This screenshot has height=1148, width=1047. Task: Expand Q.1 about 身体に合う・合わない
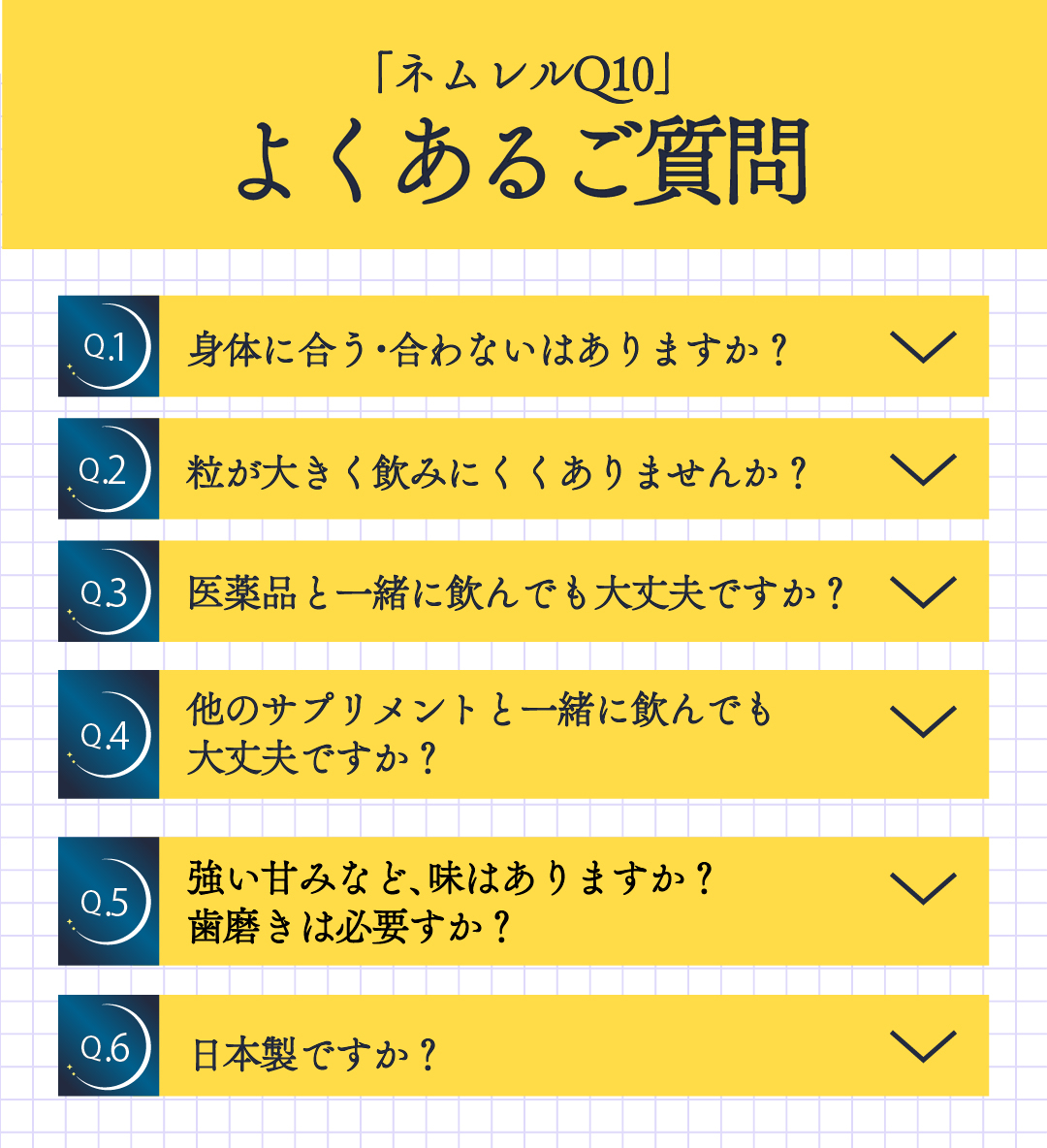(x=921, y=347)
